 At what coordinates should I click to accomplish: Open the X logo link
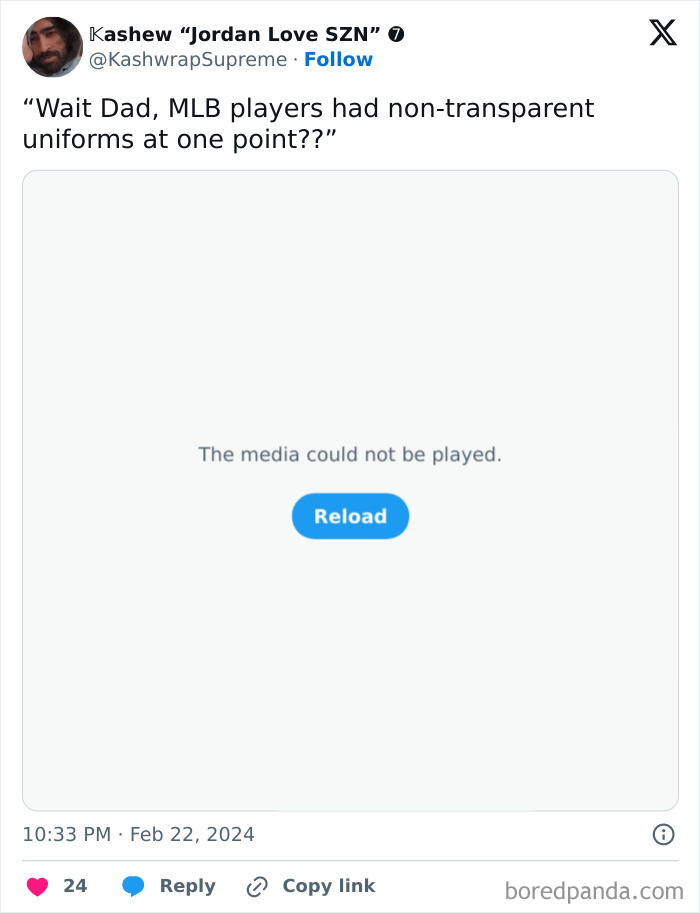click(662, 34)
